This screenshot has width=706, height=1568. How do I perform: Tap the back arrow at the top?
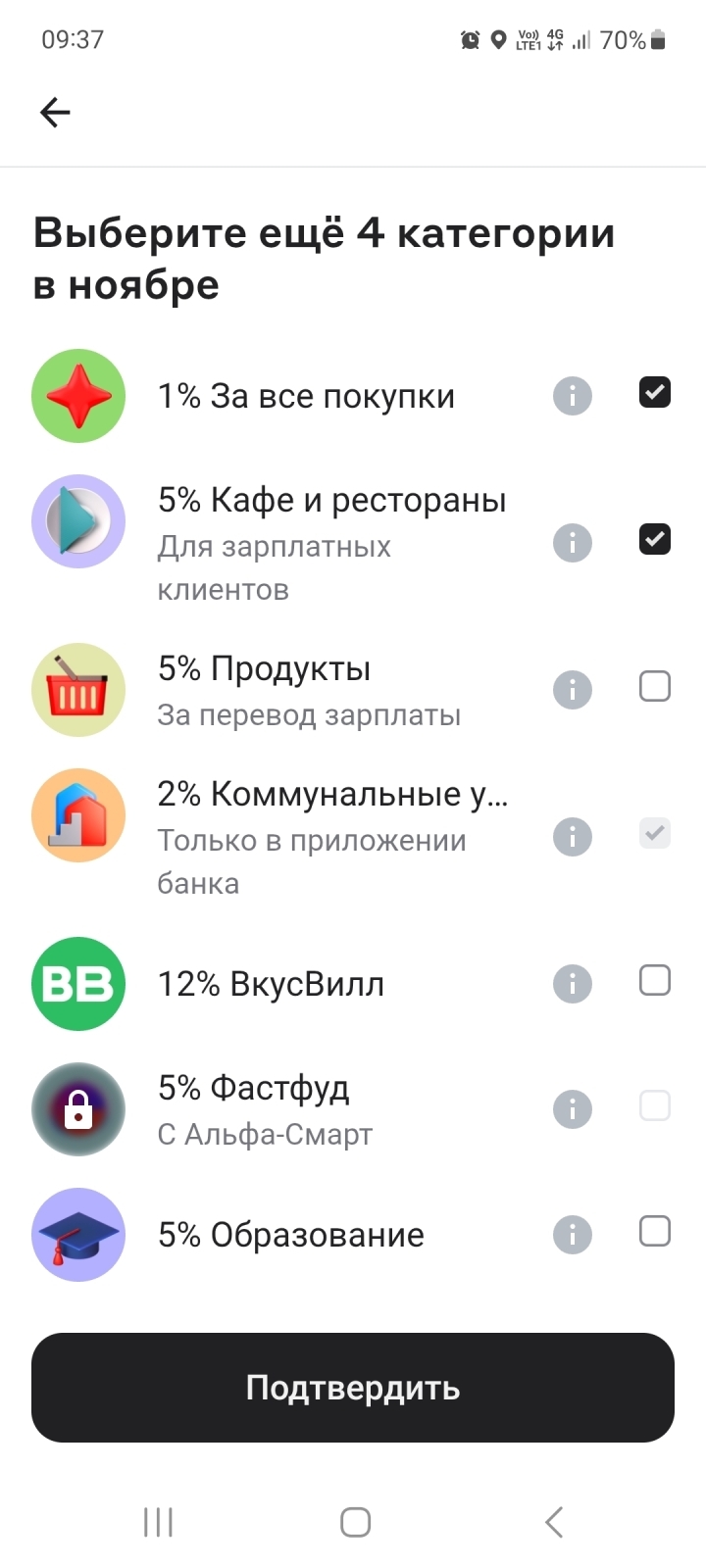[55, 112]
